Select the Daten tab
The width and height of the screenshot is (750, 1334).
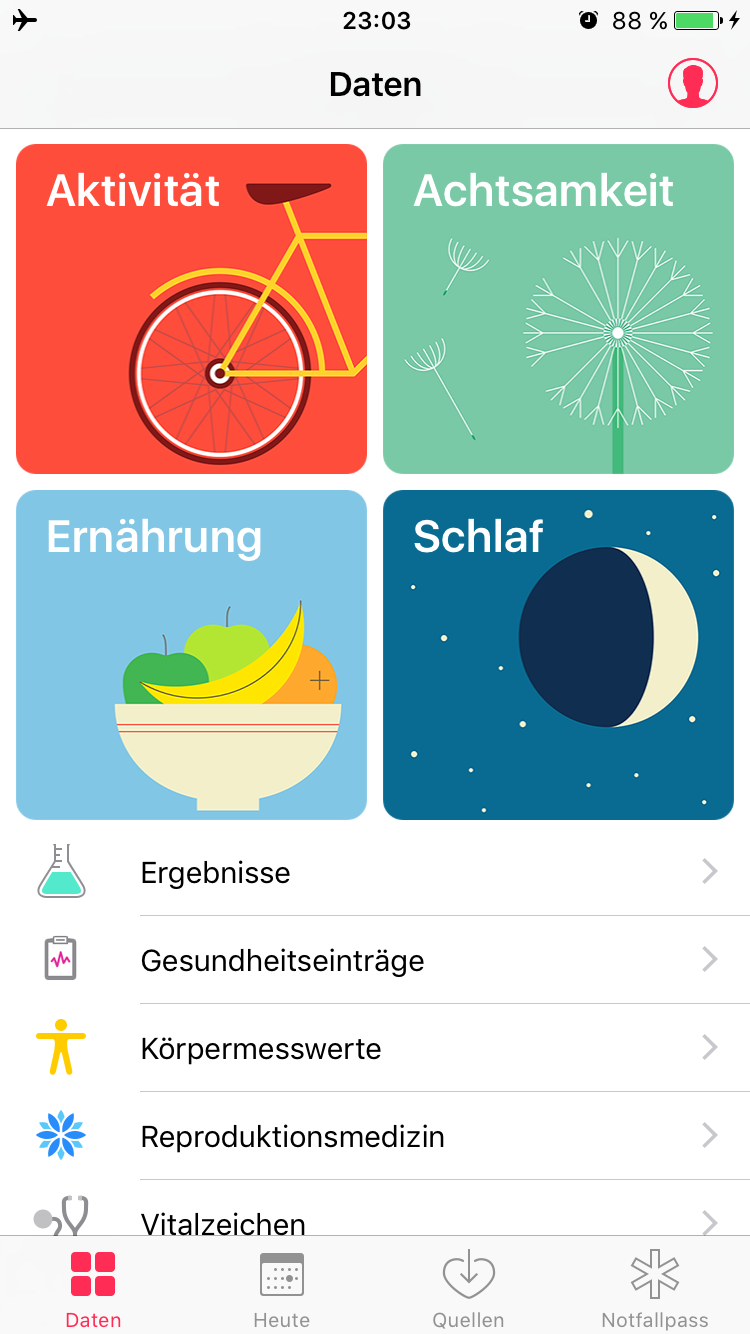coord(93,1288)
